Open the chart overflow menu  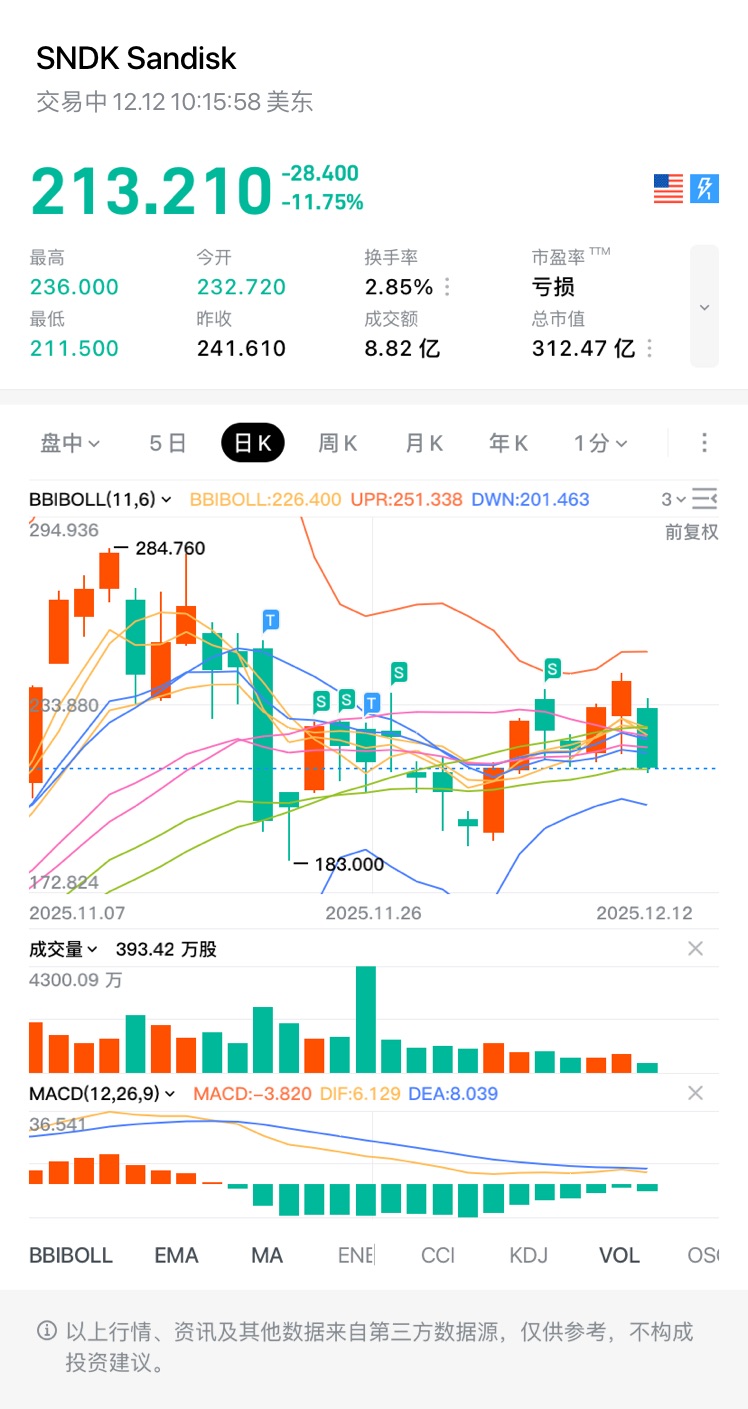tap(704, 443)
